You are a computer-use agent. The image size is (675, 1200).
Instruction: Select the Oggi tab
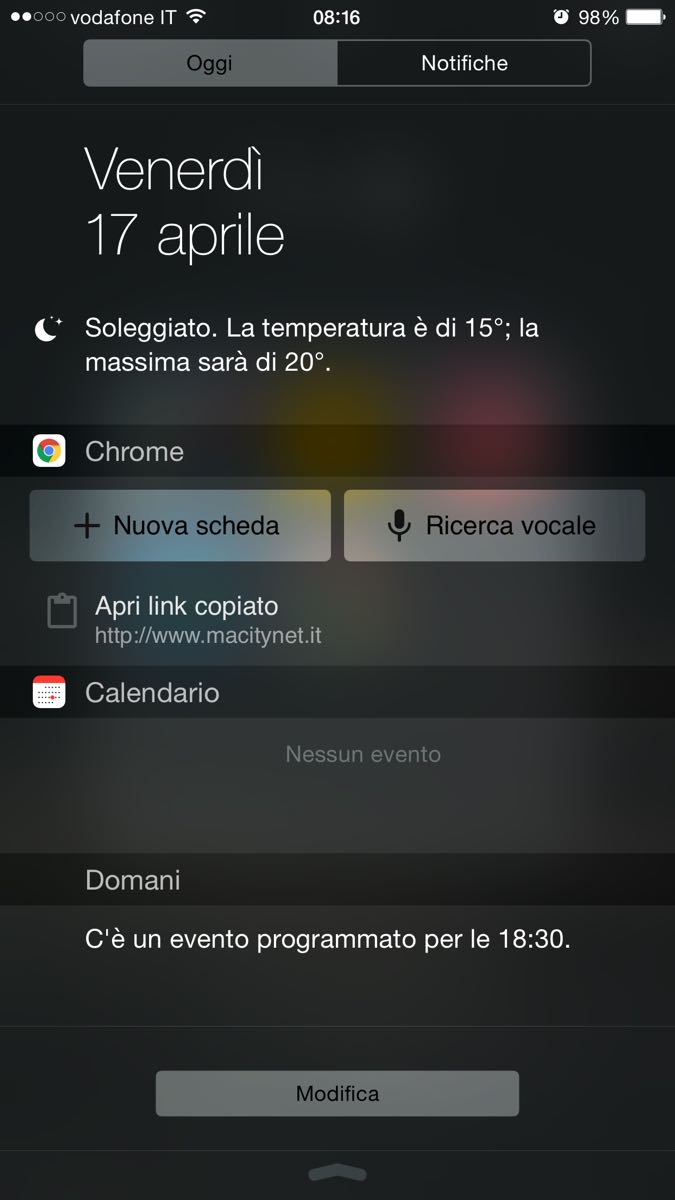click(x=210, y=63)
